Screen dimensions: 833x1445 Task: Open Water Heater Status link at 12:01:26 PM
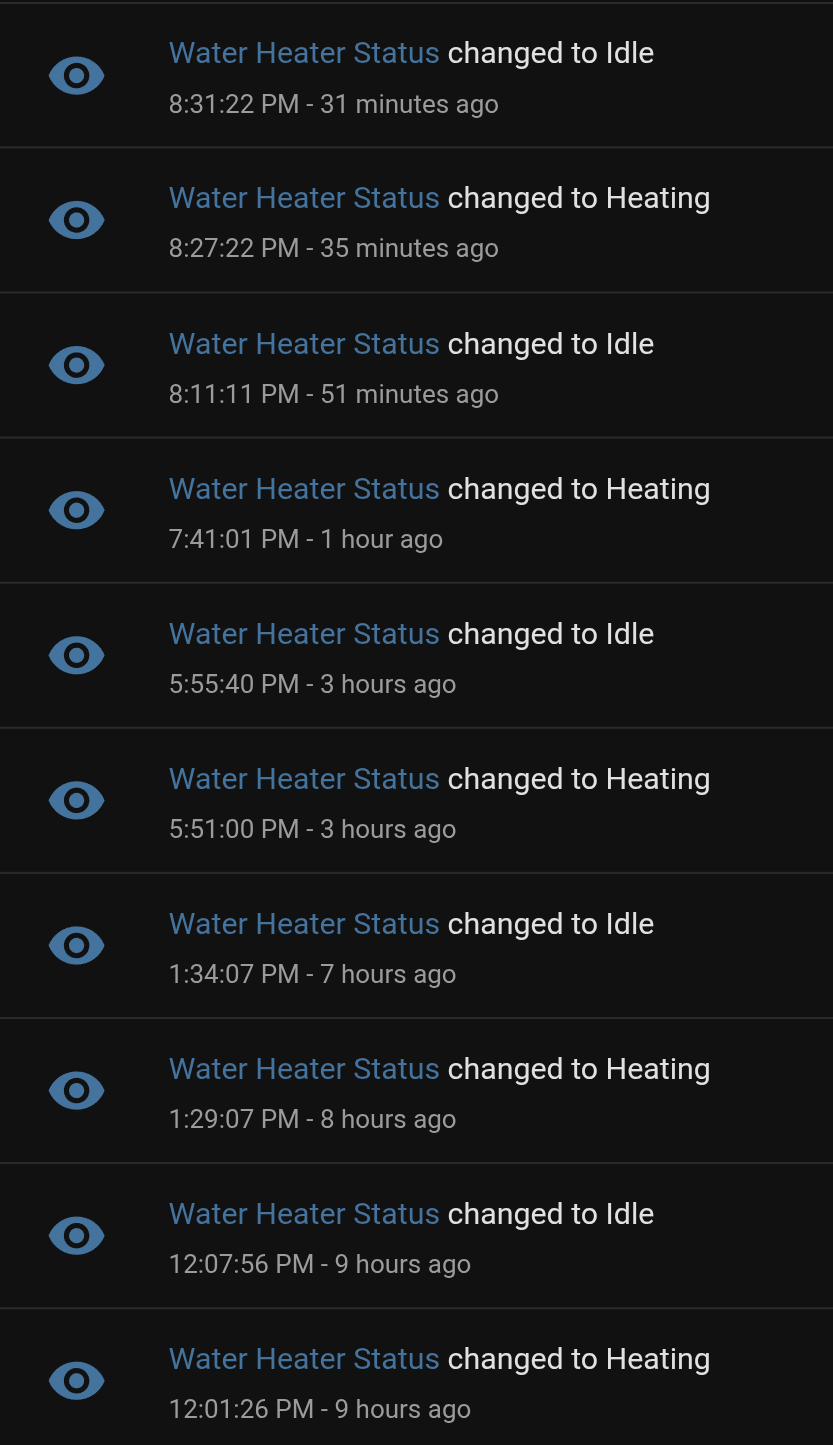(304, 1358)
